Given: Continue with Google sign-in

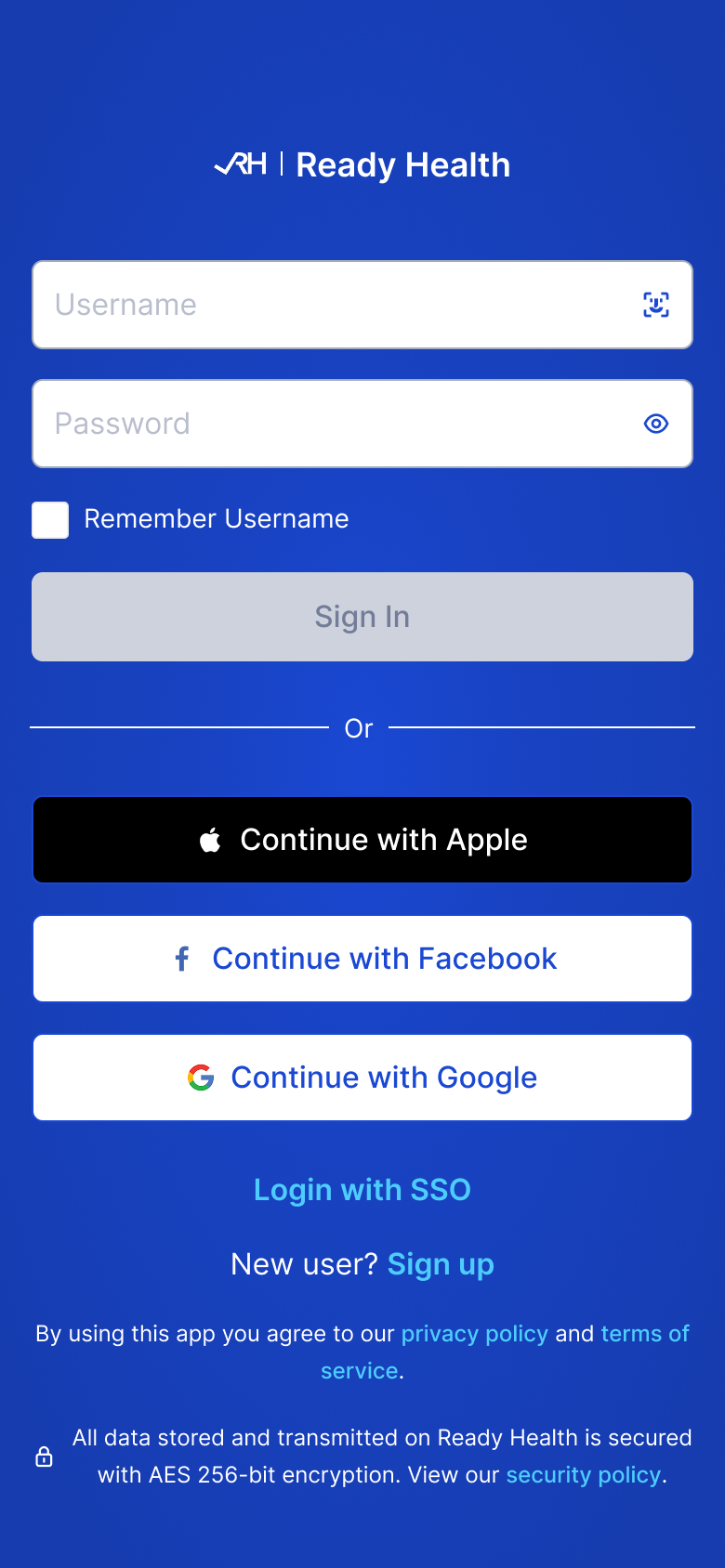Looking at the screenshot, I should [362, 1078].
